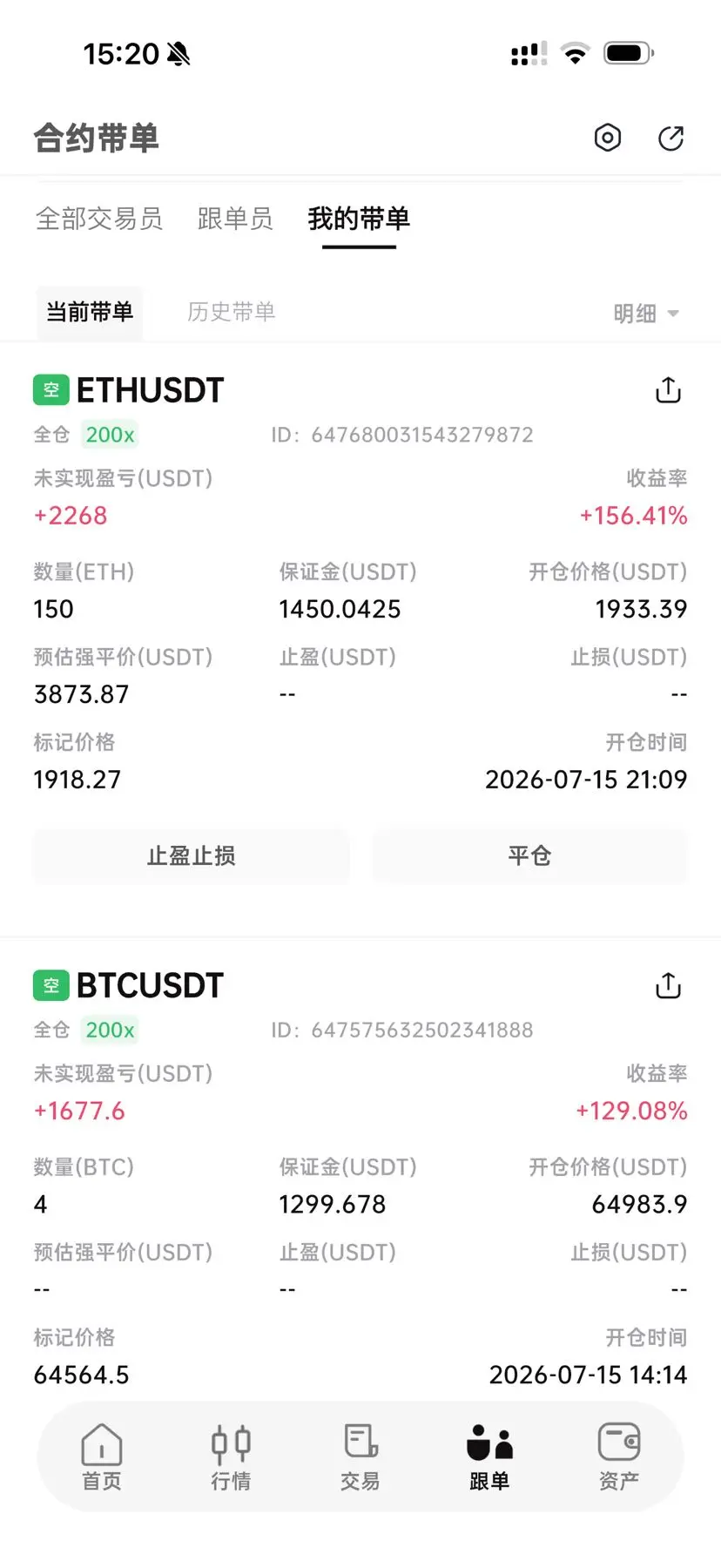Share the ETHUSDT position
The image size is (721, 1568).
click(x=668, y=389)
